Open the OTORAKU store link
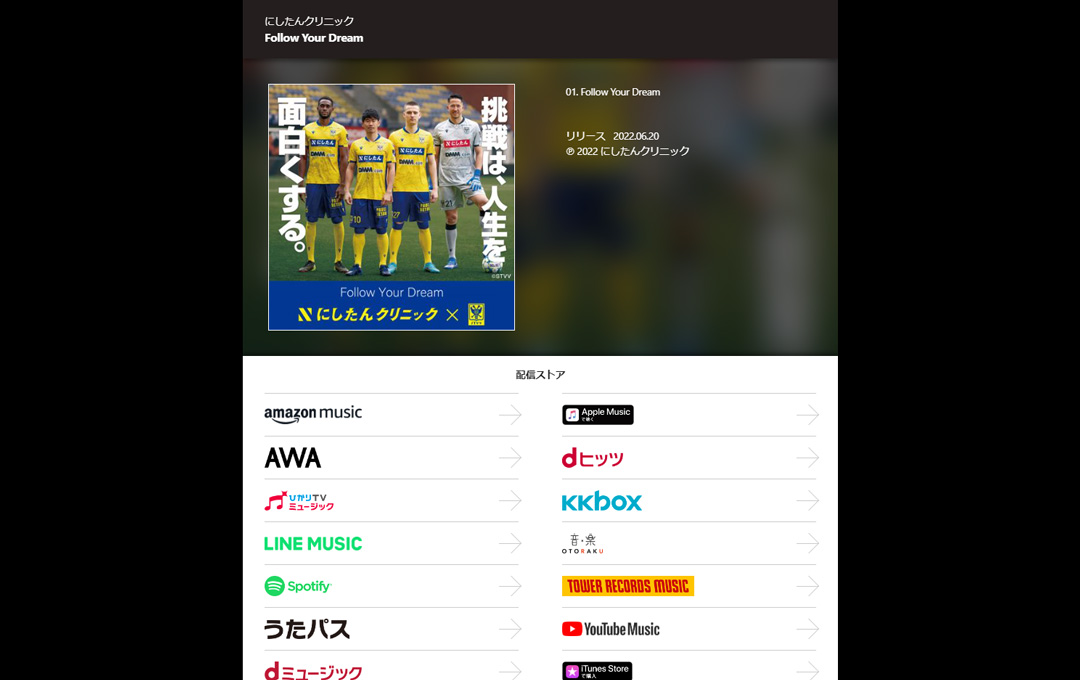This screenshot has width=1080, height=680. pyautogui.click(x=583, y=544)
